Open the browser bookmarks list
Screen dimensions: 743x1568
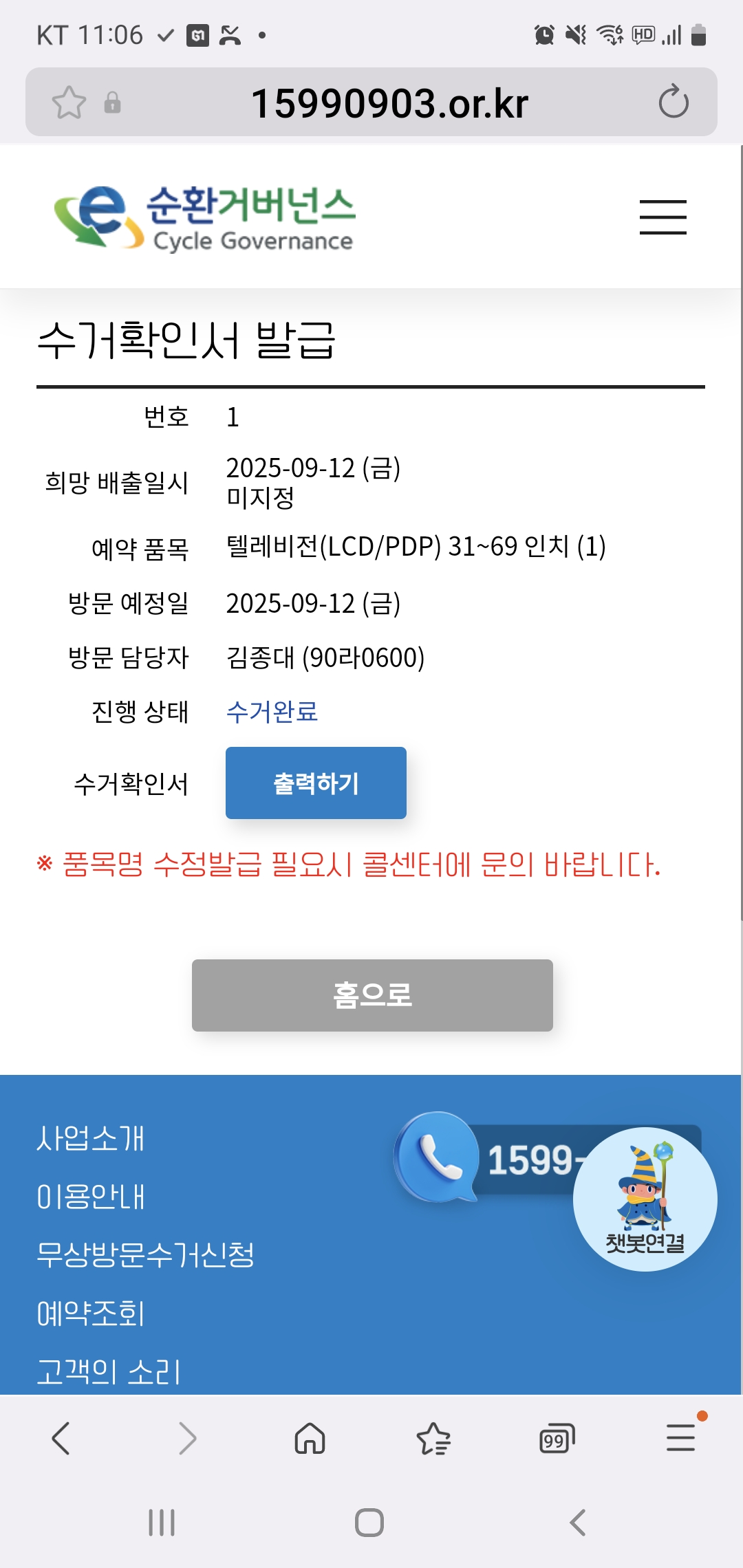(x=433, y=1439)
